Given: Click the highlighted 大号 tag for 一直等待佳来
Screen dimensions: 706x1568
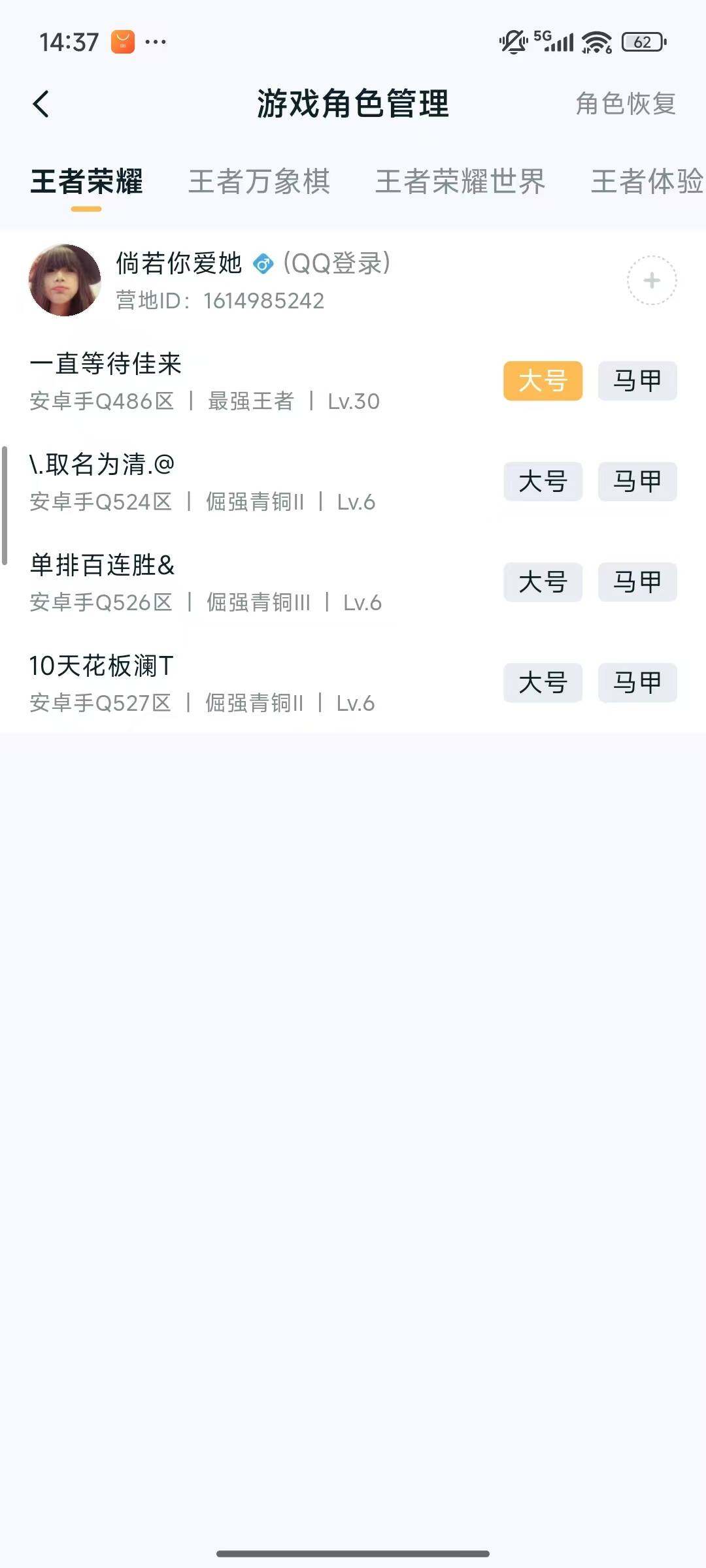Looking at the screenshot, I should (544, 381).
